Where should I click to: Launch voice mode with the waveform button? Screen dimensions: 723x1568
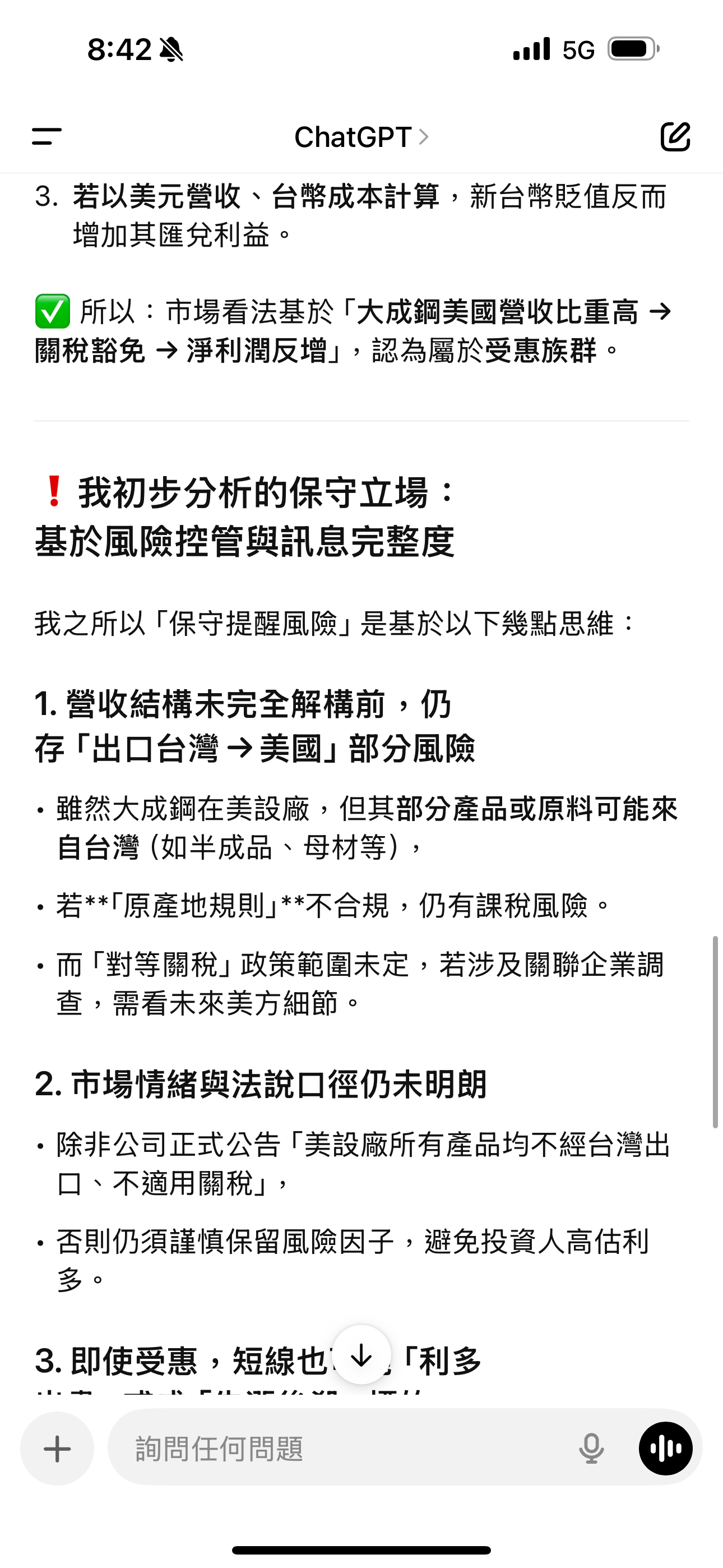666,1449
